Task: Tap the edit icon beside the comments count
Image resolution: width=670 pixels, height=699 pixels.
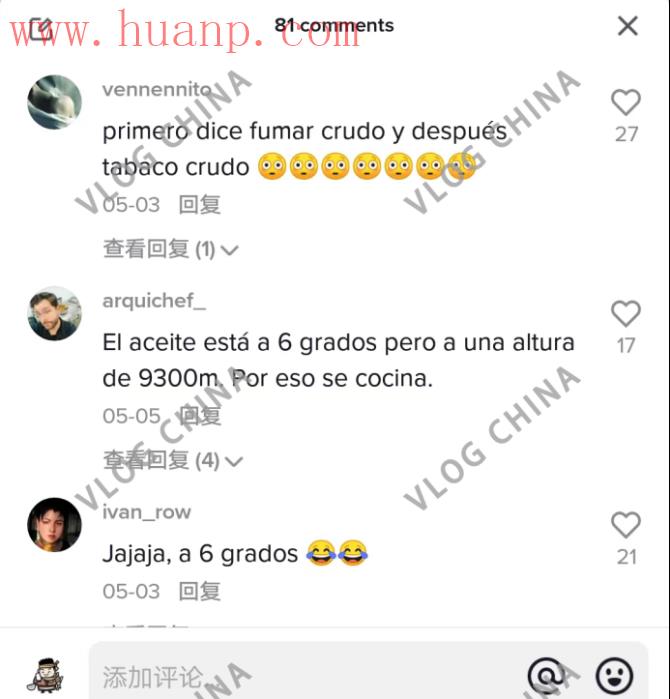Action: point(41,28)
